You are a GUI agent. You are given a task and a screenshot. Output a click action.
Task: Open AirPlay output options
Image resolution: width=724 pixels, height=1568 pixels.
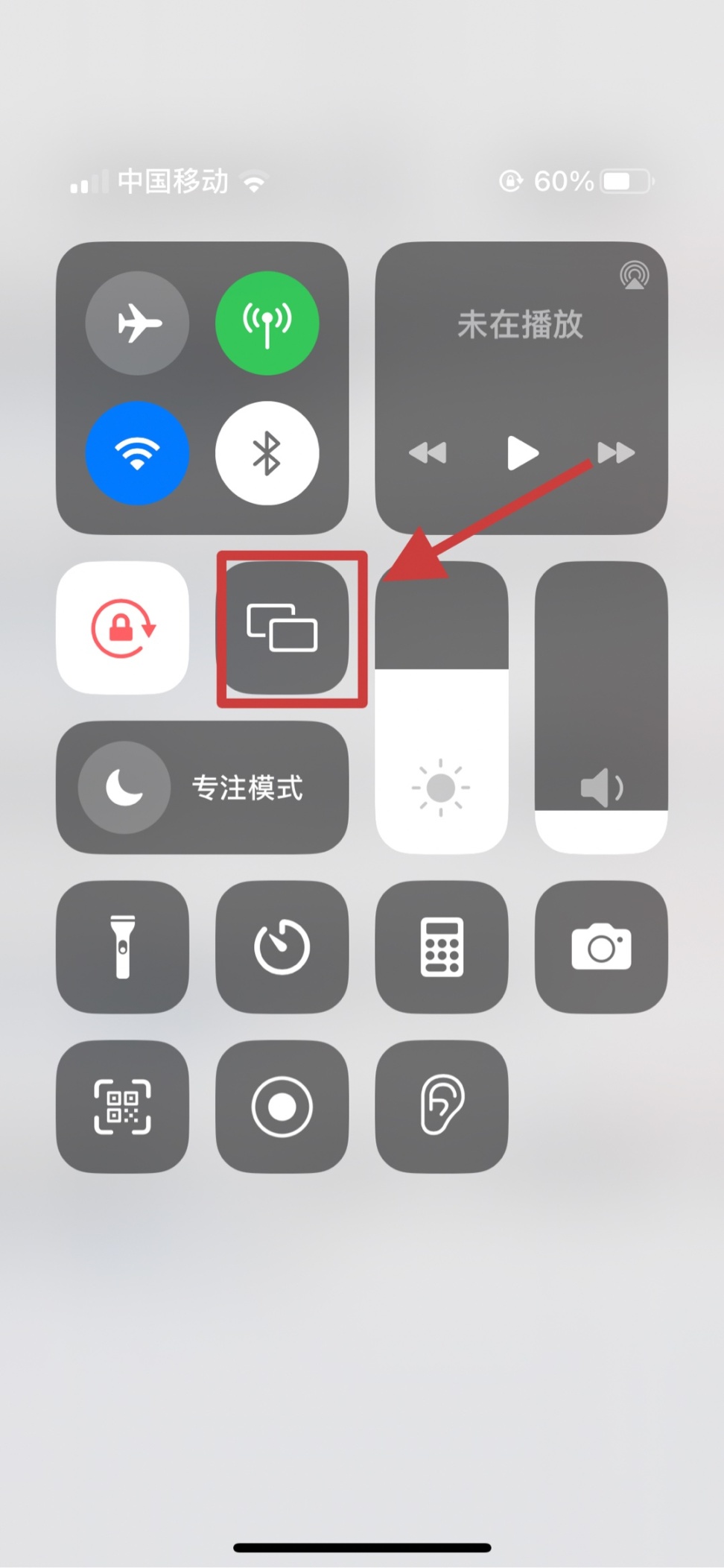coord(634,276)
